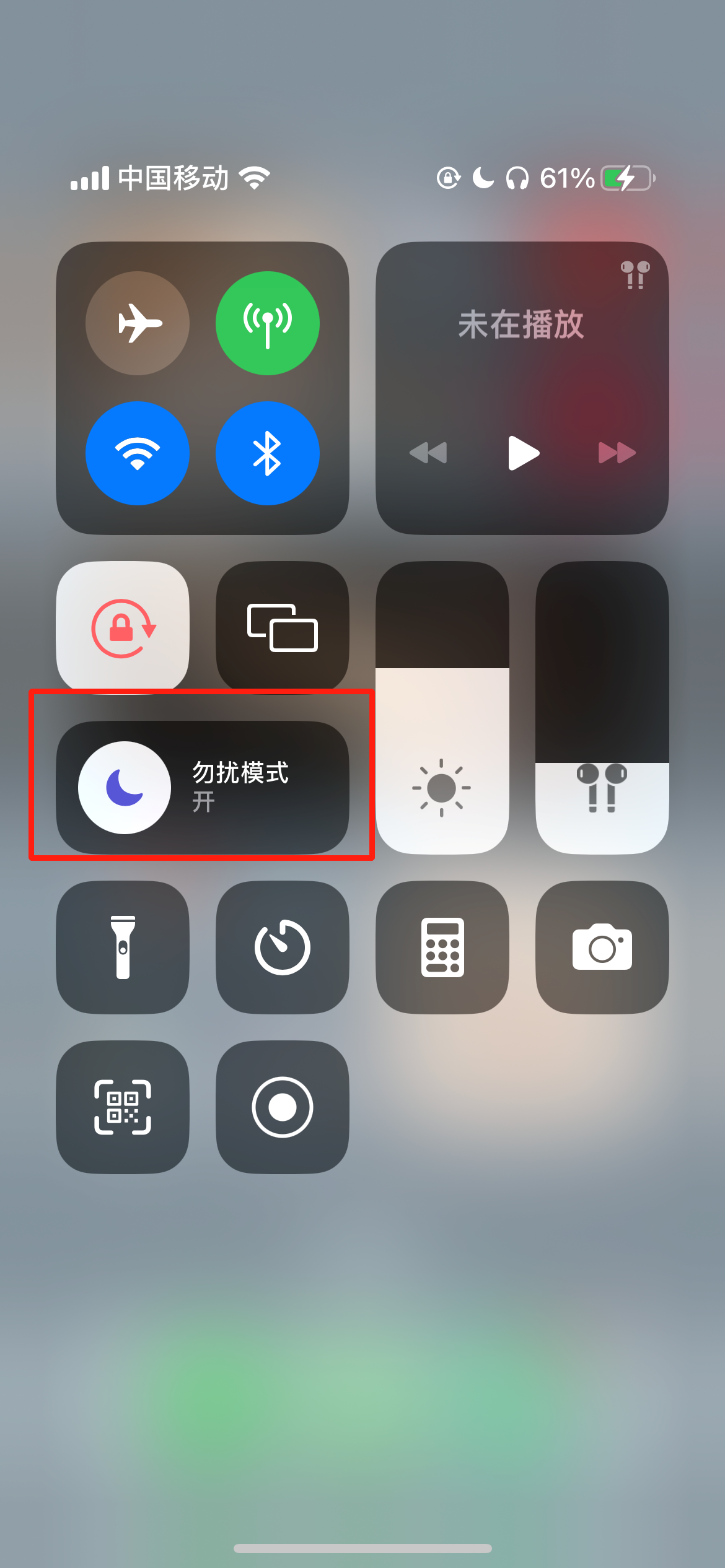Screen dimensions: 725x1568
Task: Open the QR code scanner
Action: pos(123,1108)
